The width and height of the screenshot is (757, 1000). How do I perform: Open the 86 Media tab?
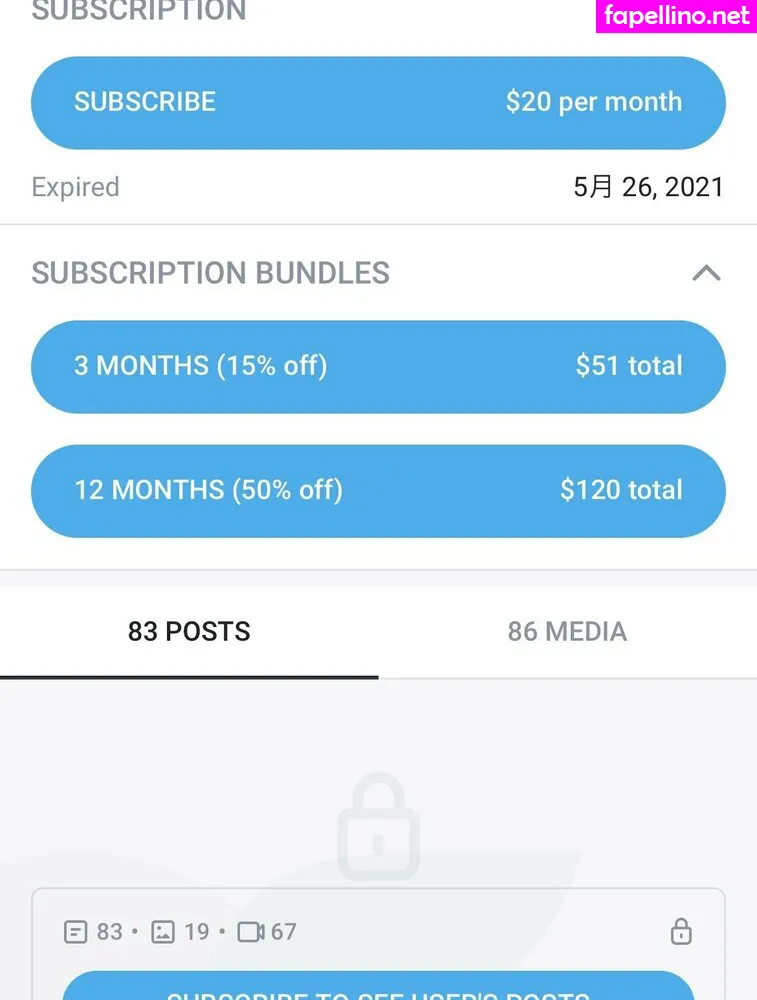tap(567, 632)
